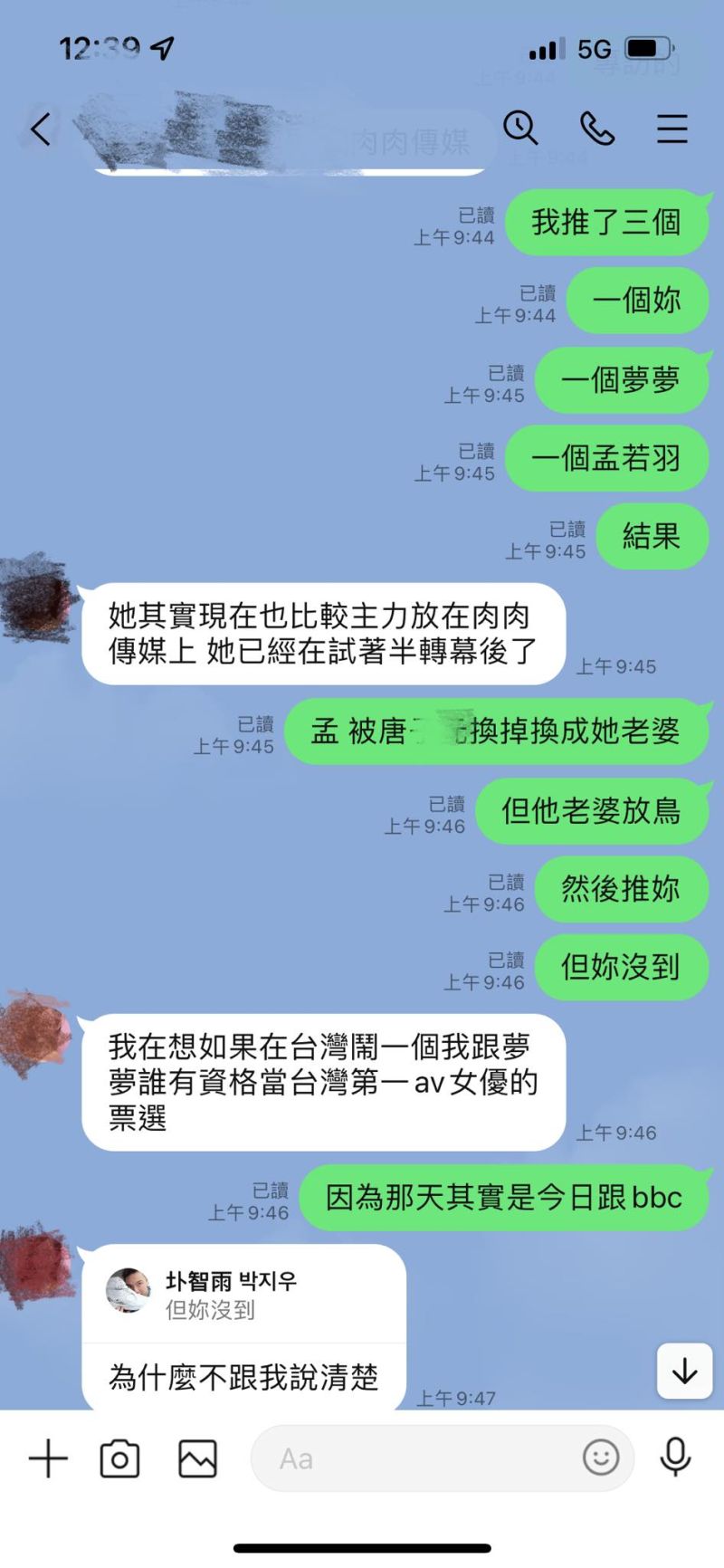Image resolution: width=724 pixels, height=1568 pixels.
Task: Open the photo gallery picker
Action: (197, 1458)
